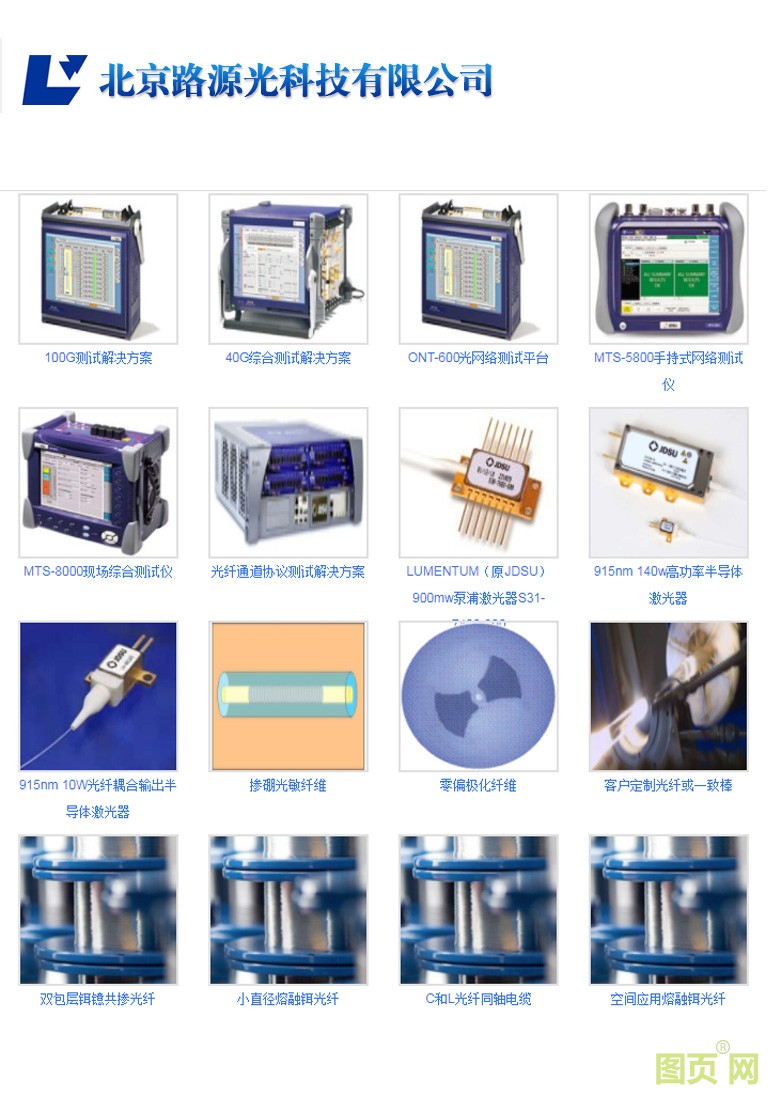This screenshot has width=777, height=1099.
Task: View C和L光纤同轴电缆 product
Action: coord(478,910)
